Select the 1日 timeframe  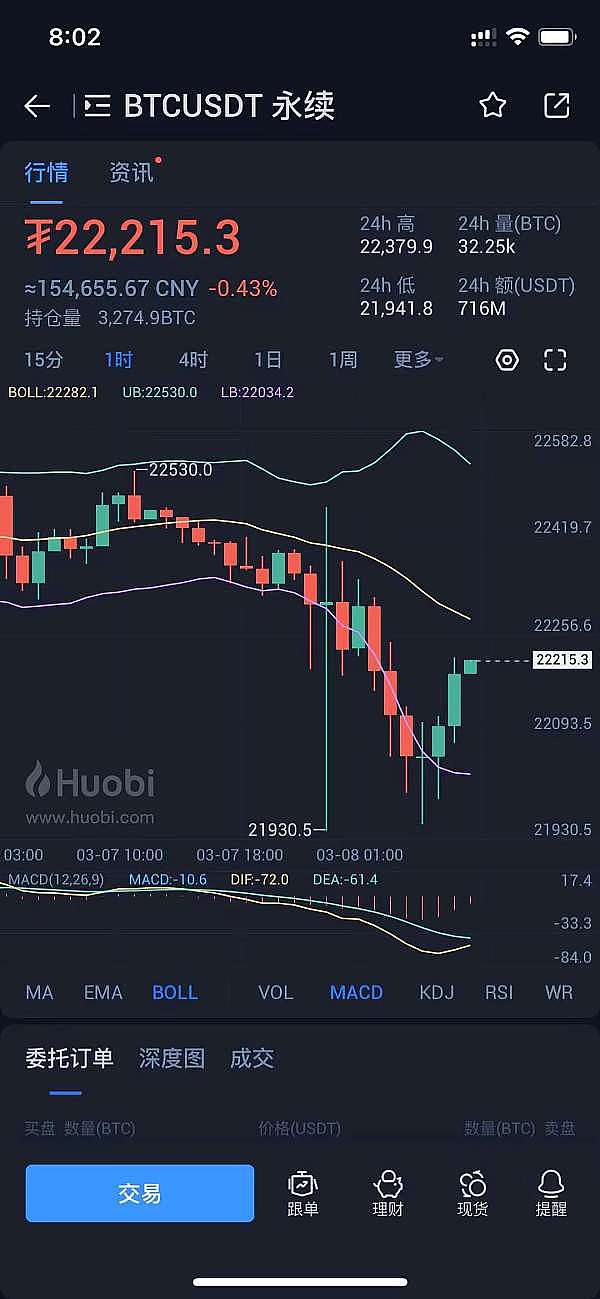(267, 360)
